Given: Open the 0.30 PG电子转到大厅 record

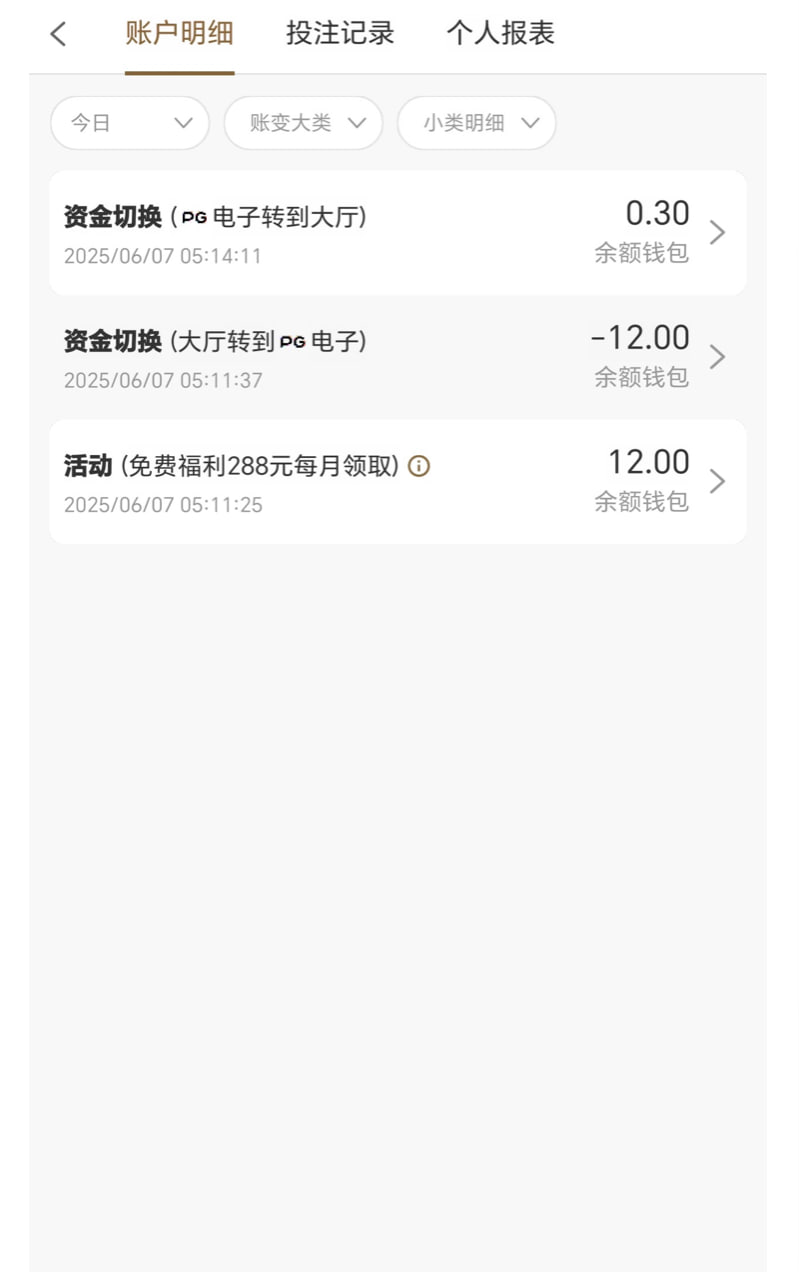Looking at the screenshot, I should (397, 233).
